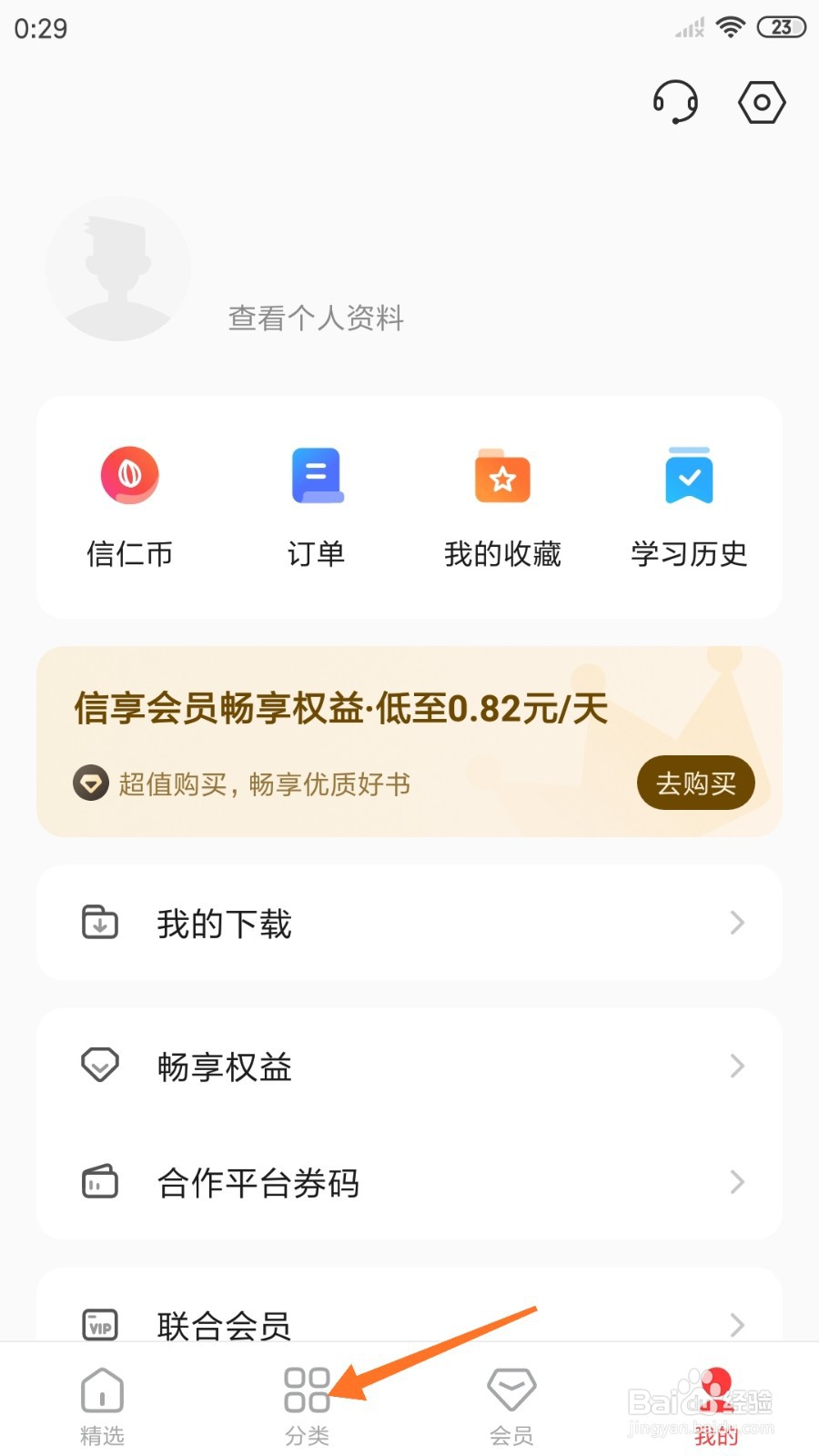Select the 订单 orders icon
Viewport: 819px width, 1456px height.
(x=316, y=474)
